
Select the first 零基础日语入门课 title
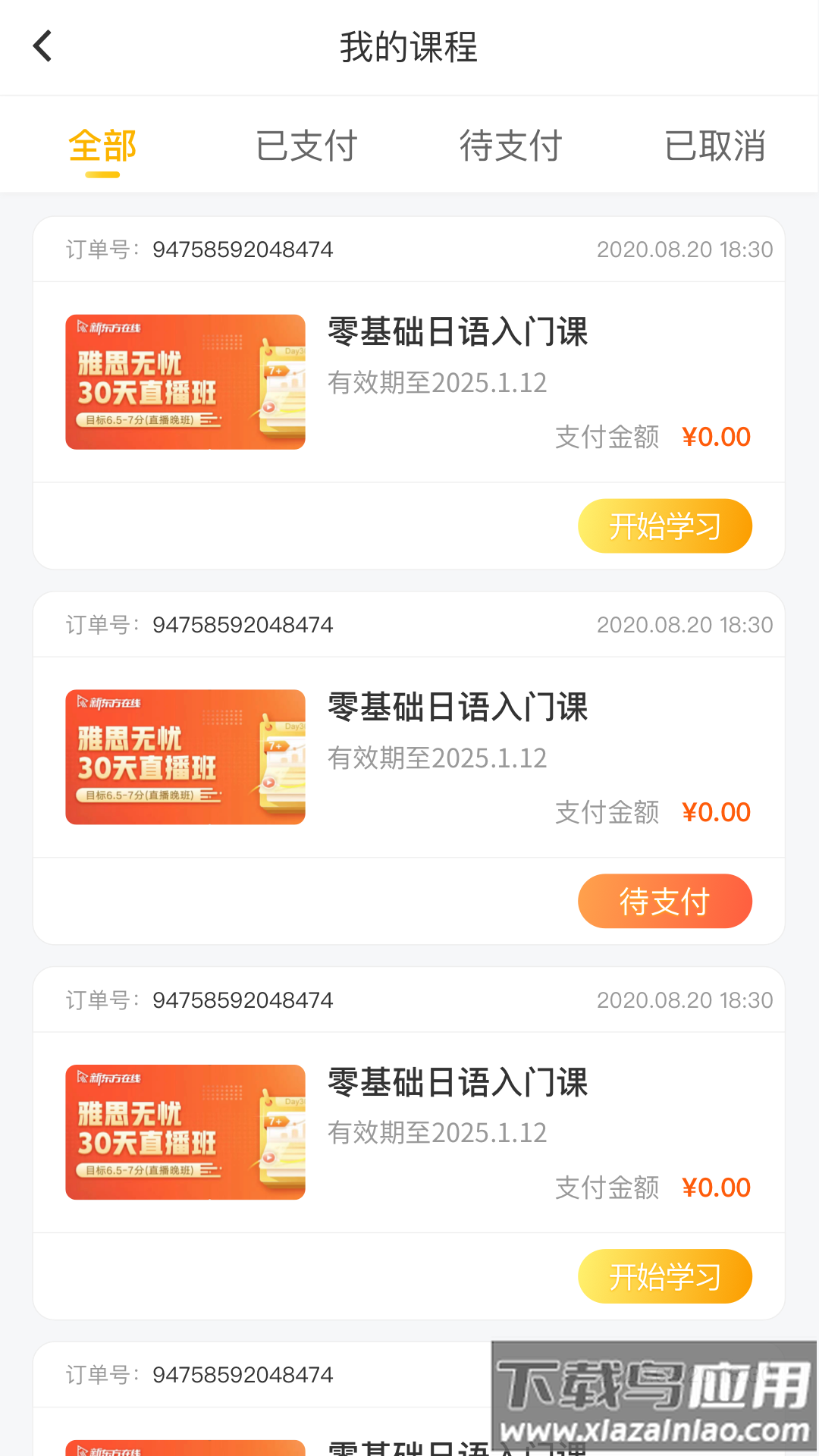[457, 333]
